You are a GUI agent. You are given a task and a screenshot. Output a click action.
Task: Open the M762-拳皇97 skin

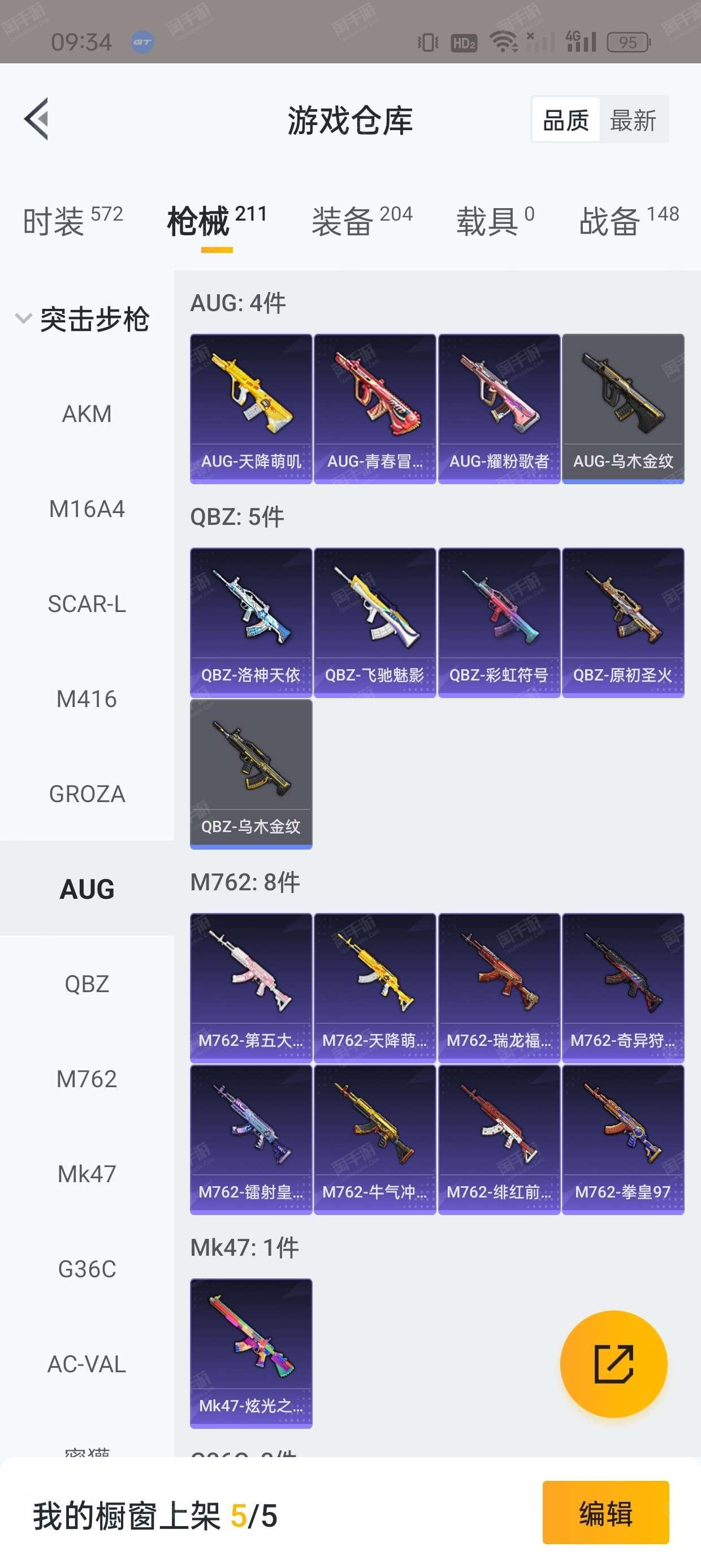pos(623,1139)
